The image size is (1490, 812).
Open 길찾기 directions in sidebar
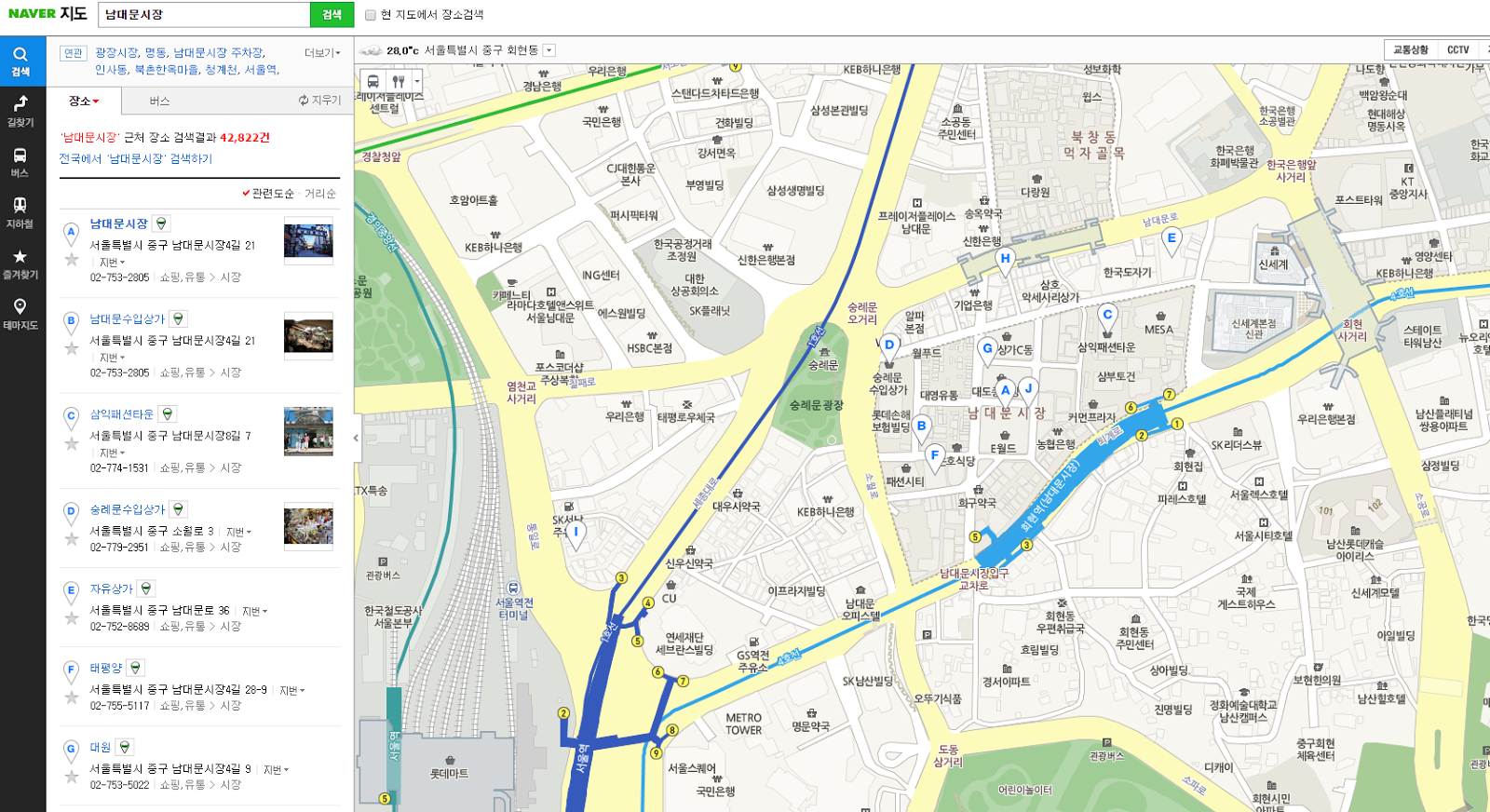point(20,111)
